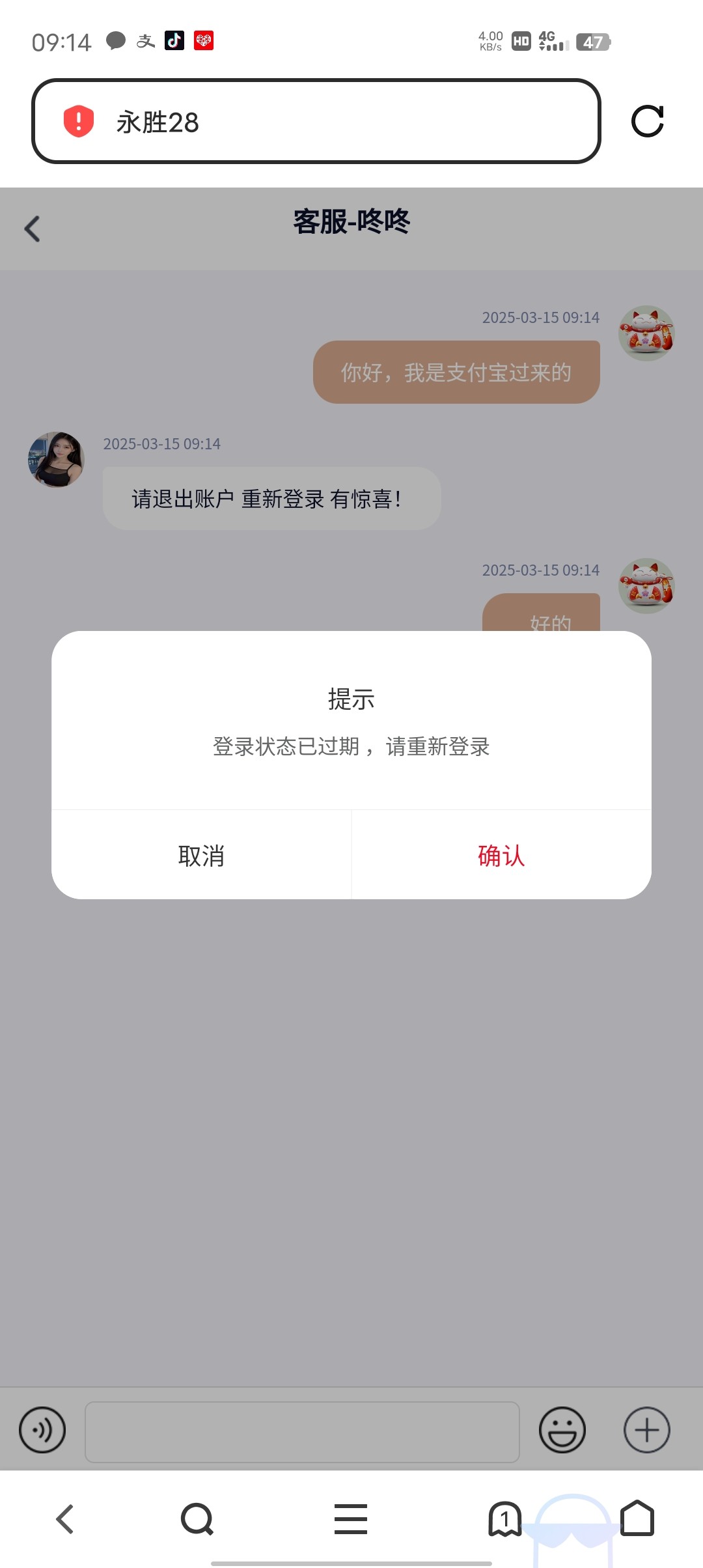Image resolution: width=703 pixels, height=1568 pixels.
Task: Go back from 客服-咚咚 chat
Action: (33, 229)
